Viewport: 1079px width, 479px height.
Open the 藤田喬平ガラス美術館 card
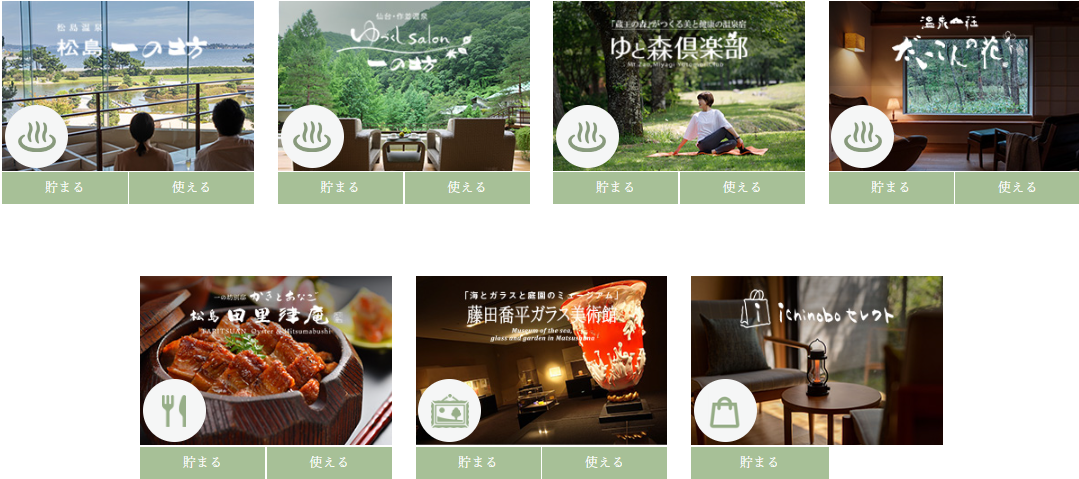[x=541, y=360]
